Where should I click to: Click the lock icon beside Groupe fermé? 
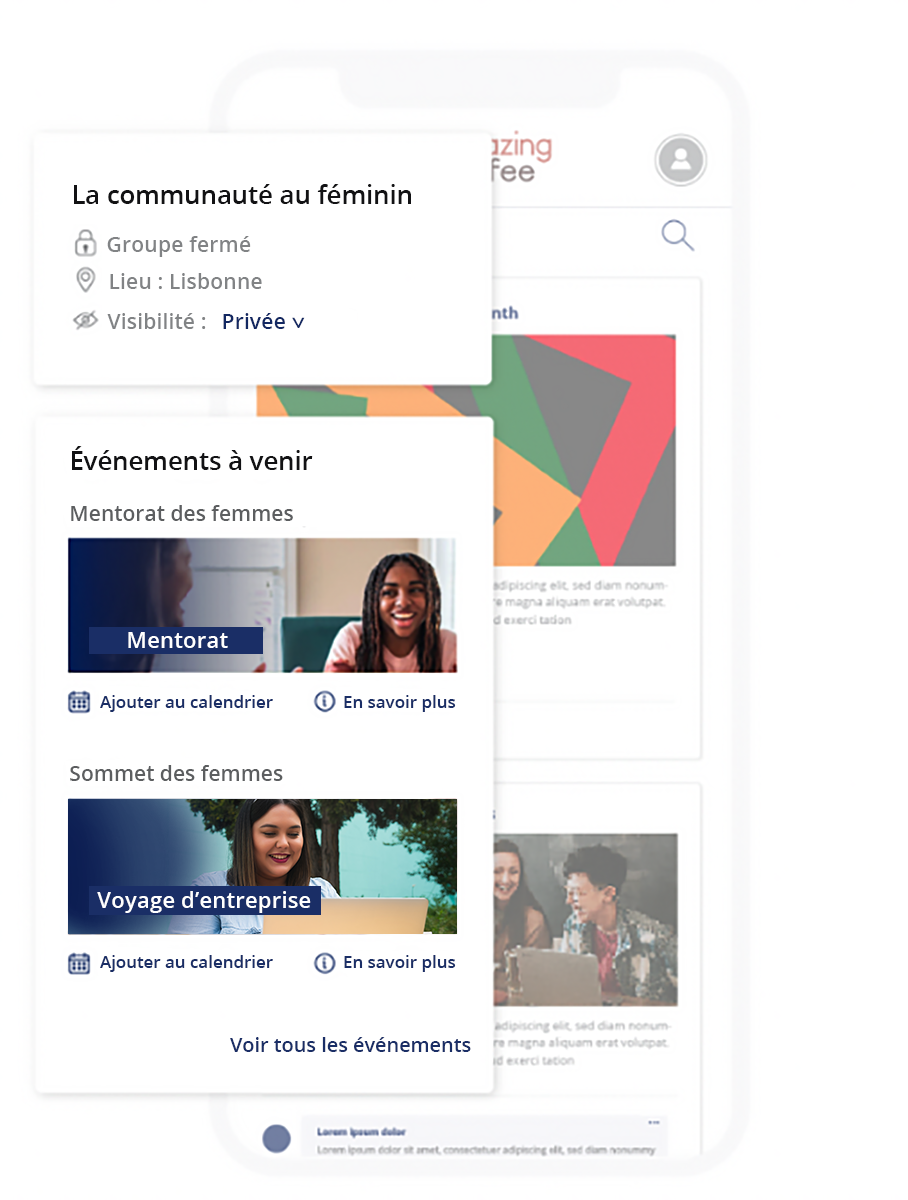pos(86,242)
